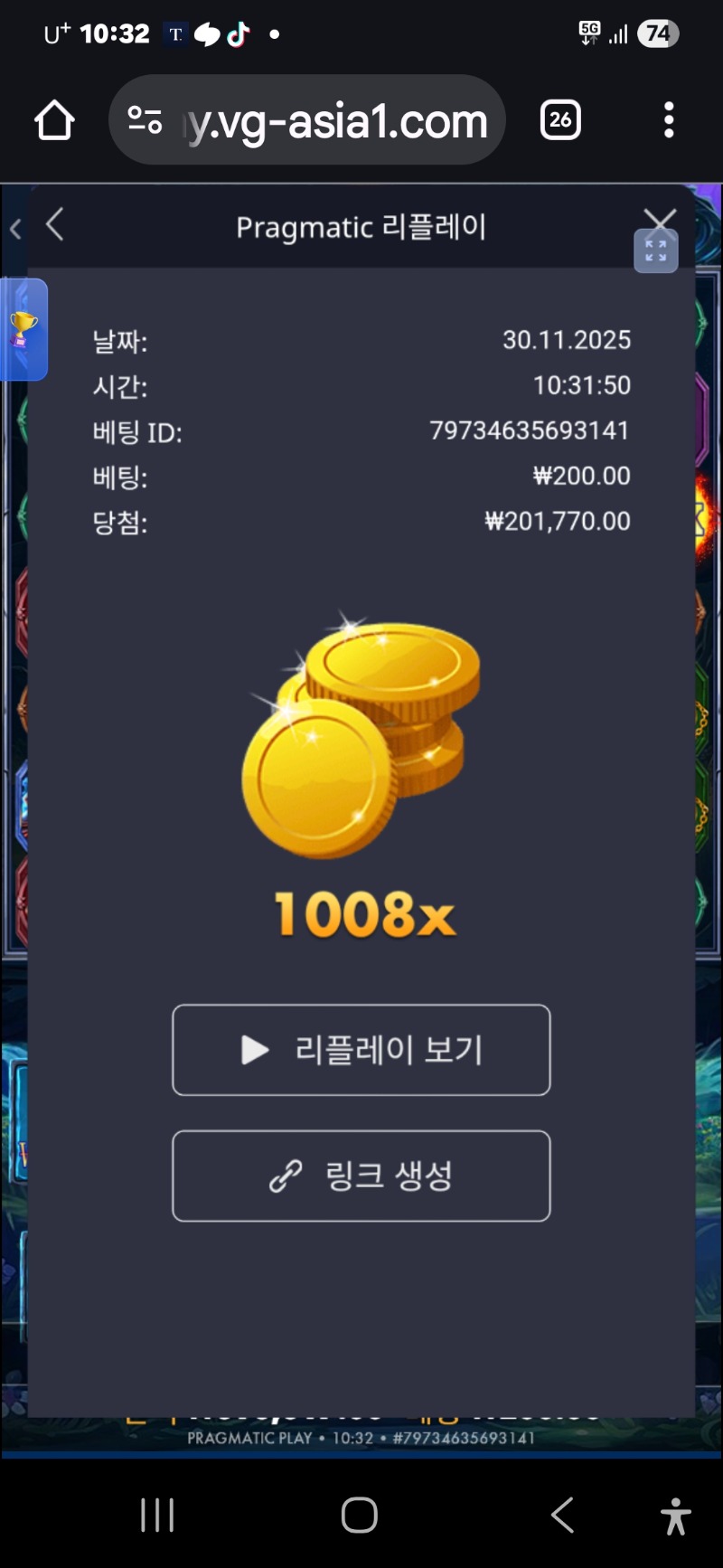Tap the system back button
Screen dimensions: 723x1568
562,1515
